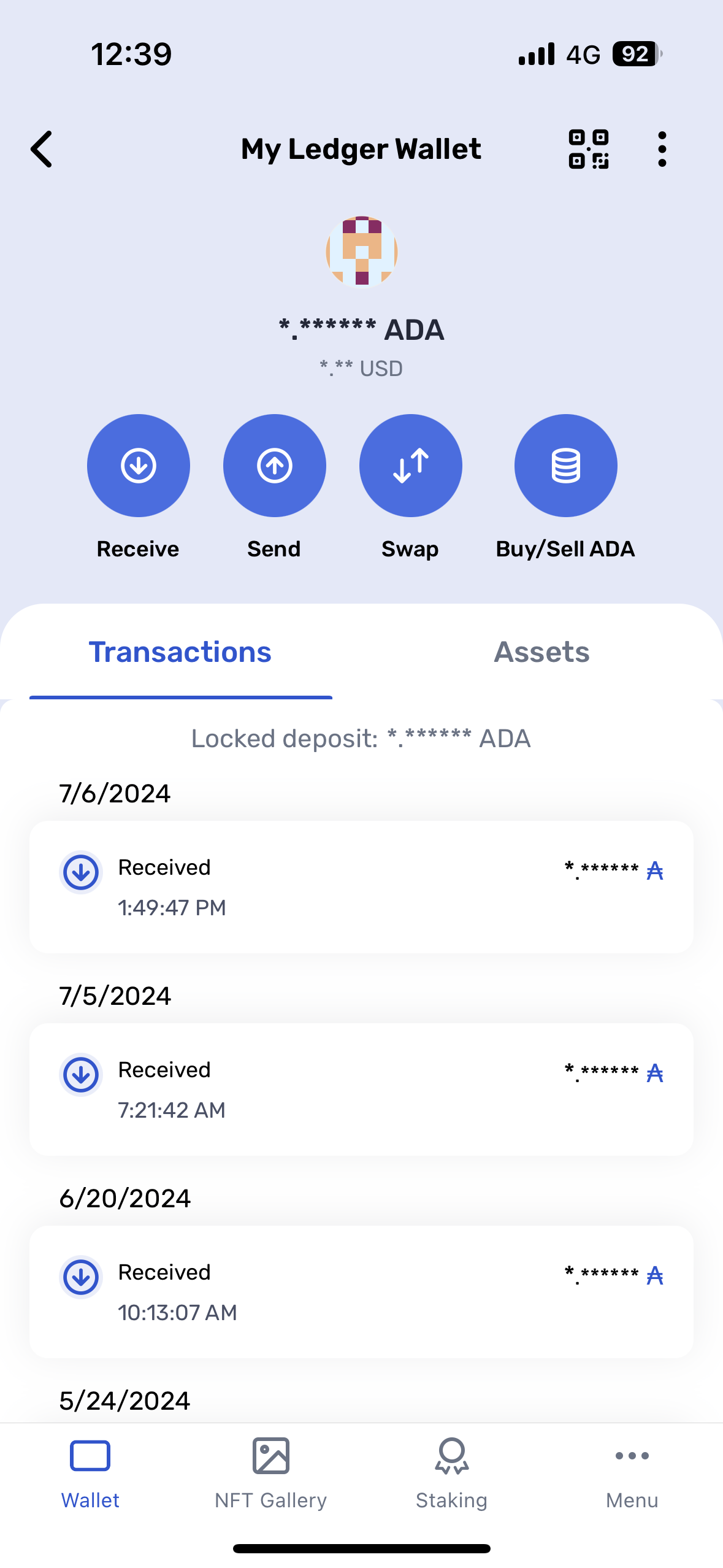Image resolution: width=723 pixels, height=1568 pixels.
Task: Tap the Receive button
Action: 139,466
